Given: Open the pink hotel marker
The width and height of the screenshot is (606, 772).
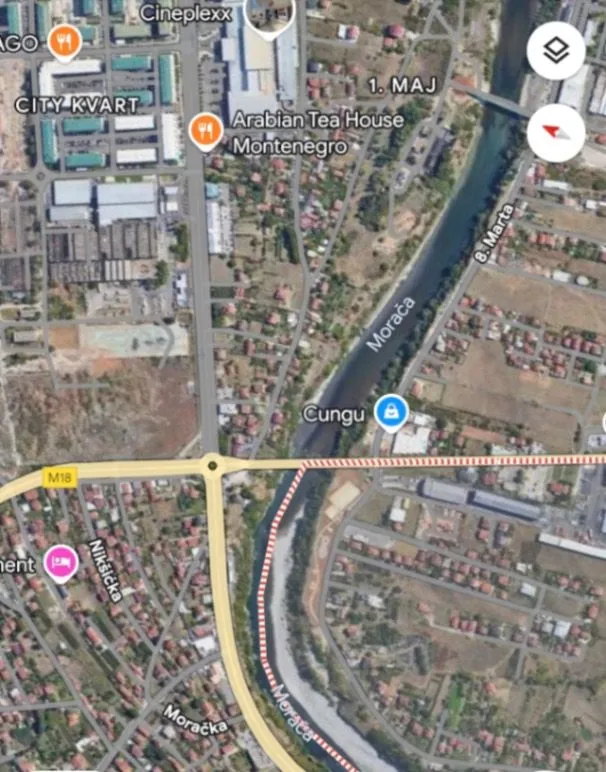Looking at the screenshot, I should coord(62,561).
